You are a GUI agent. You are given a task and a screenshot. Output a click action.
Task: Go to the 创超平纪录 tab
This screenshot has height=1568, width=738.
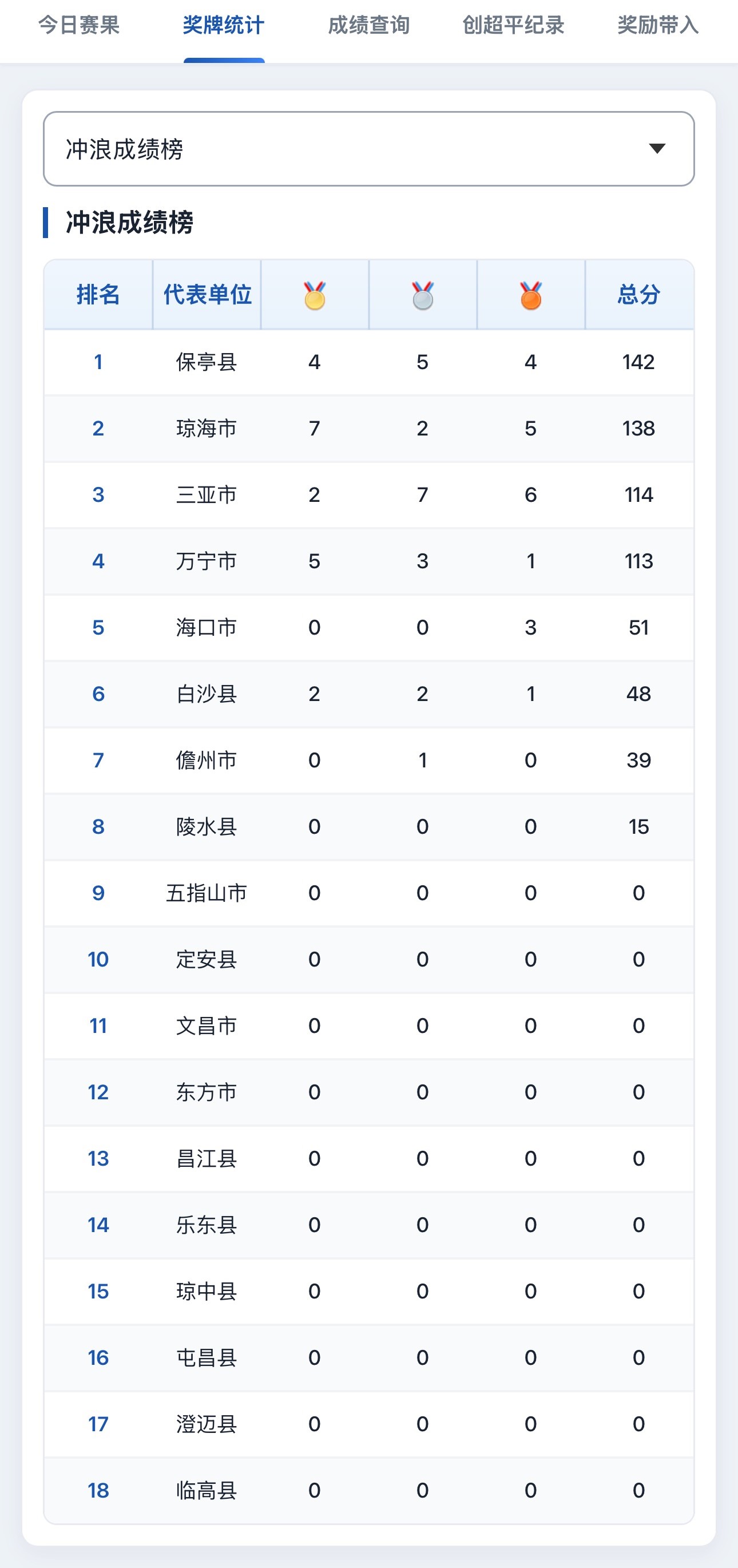[514, 26]
